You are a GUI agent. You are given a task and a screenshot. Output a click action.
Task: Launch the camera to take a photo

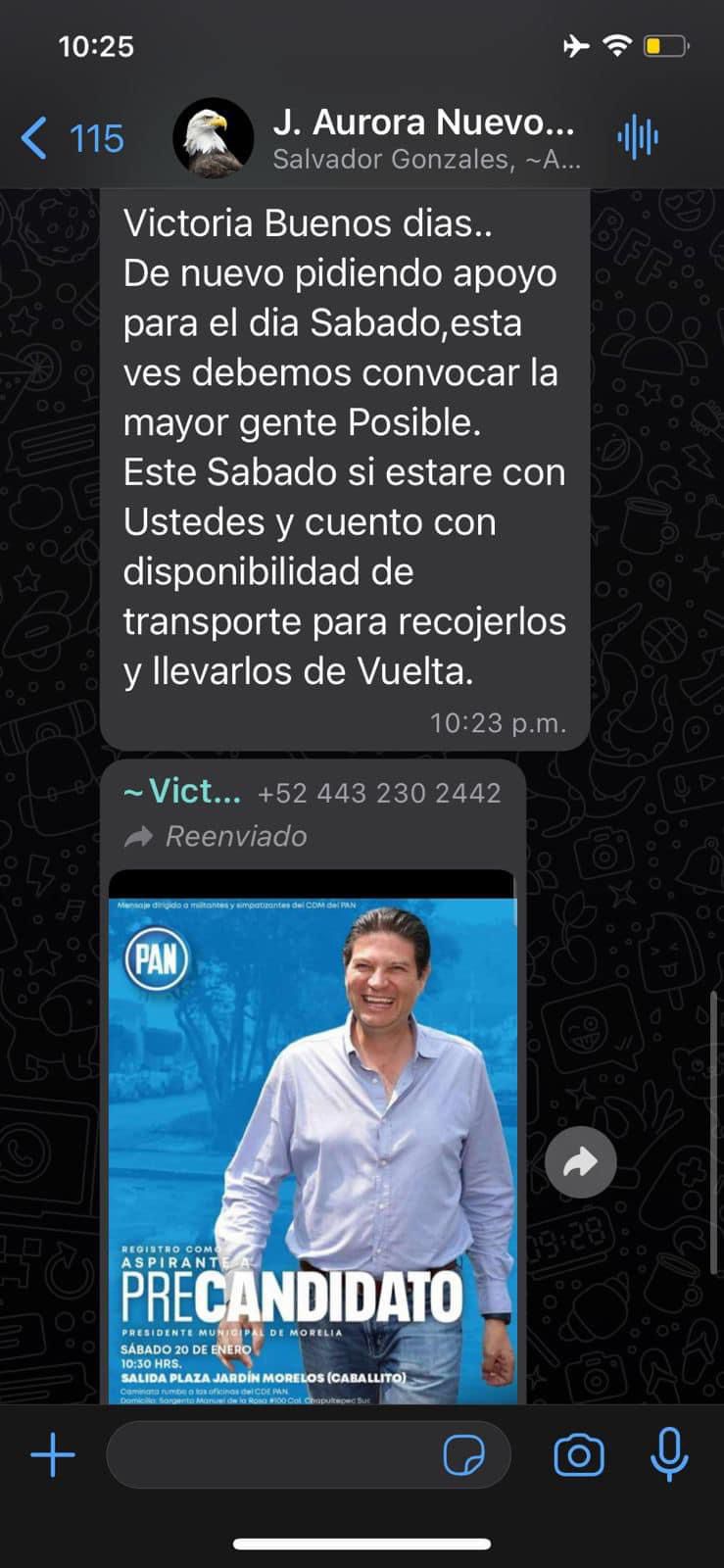[x=579, y=1455]
